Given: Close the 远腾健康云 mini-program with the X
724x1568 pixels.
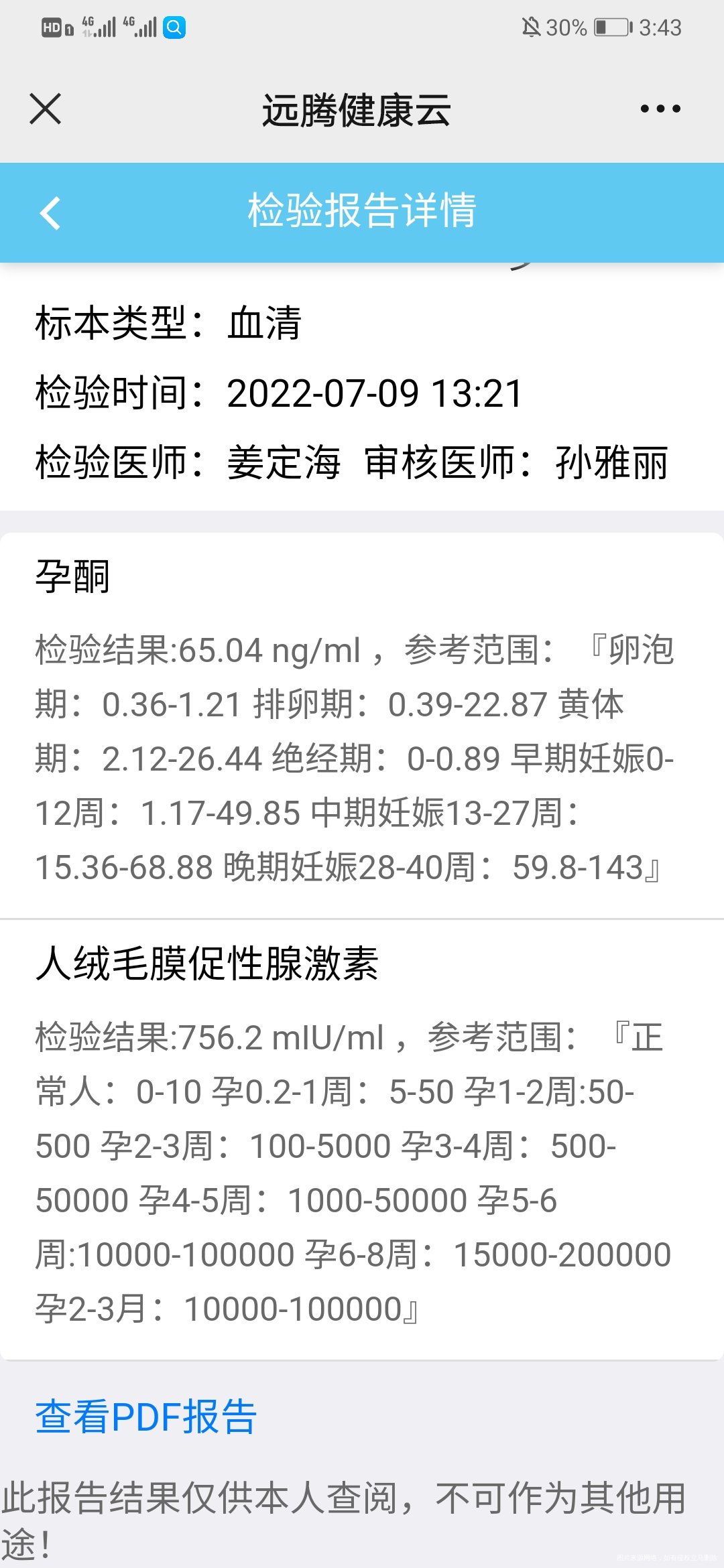Looking at the screenshot, I should click(45, 109).
